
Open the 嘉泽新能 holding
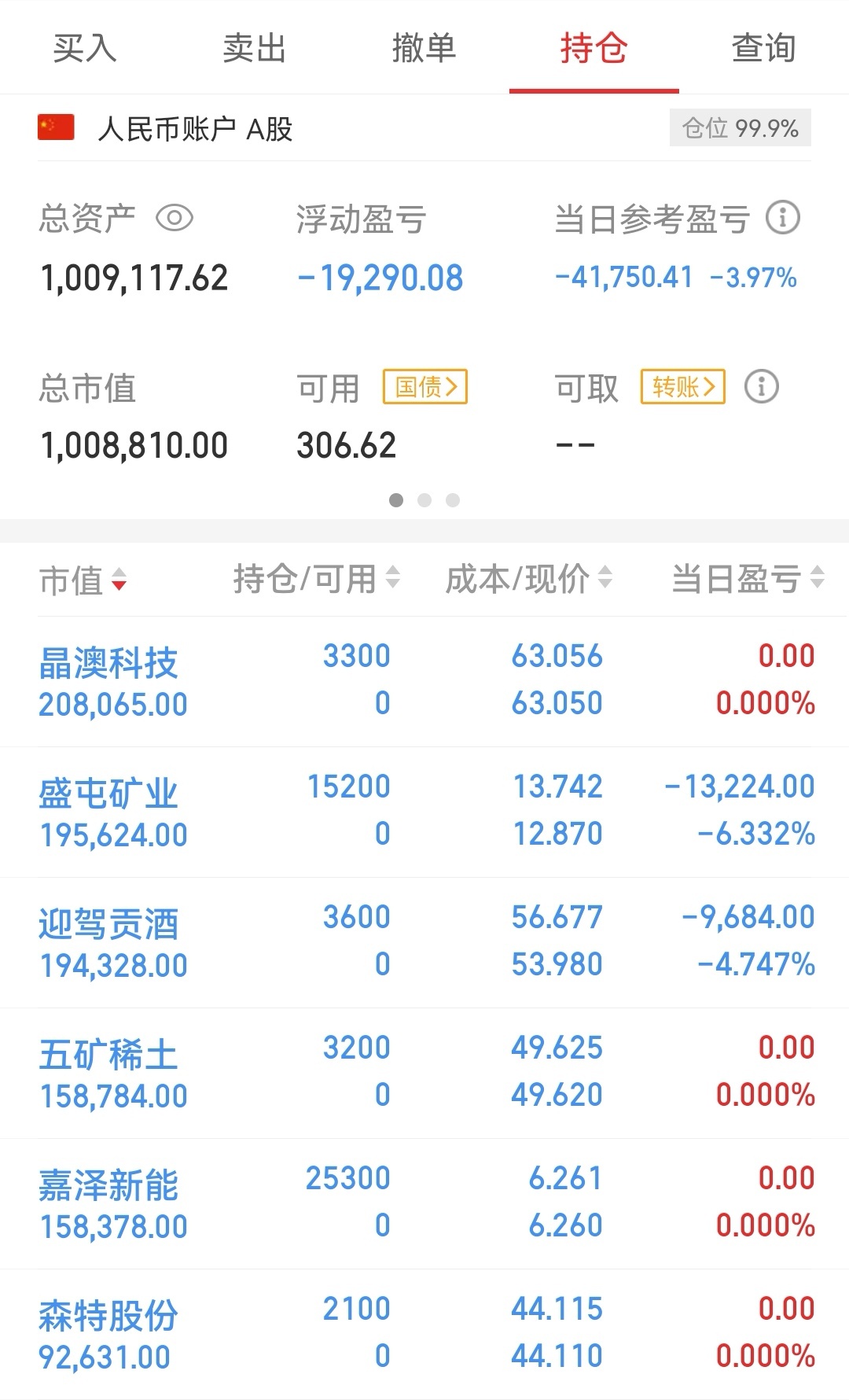click(424, 1203)
